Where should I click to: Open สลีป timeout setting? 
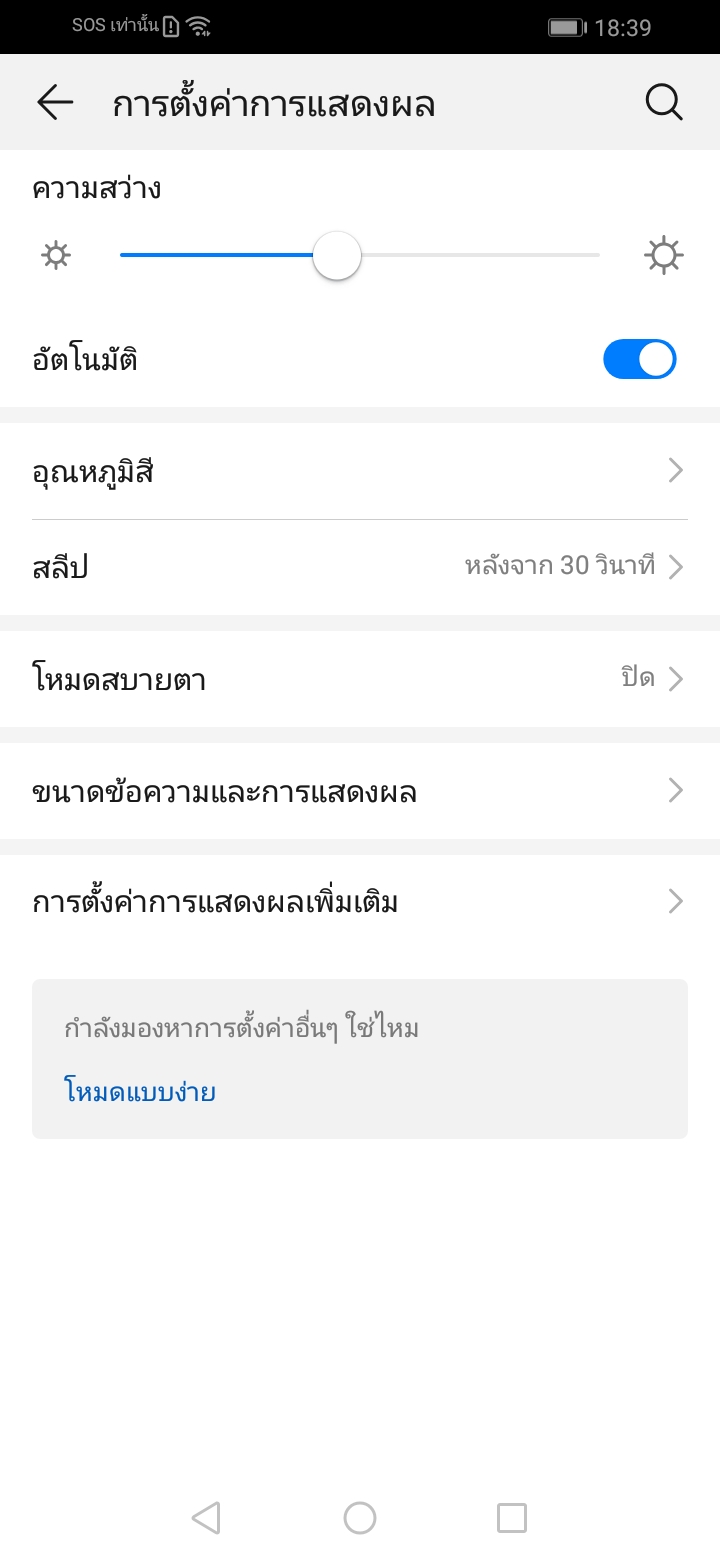(360, 567)
